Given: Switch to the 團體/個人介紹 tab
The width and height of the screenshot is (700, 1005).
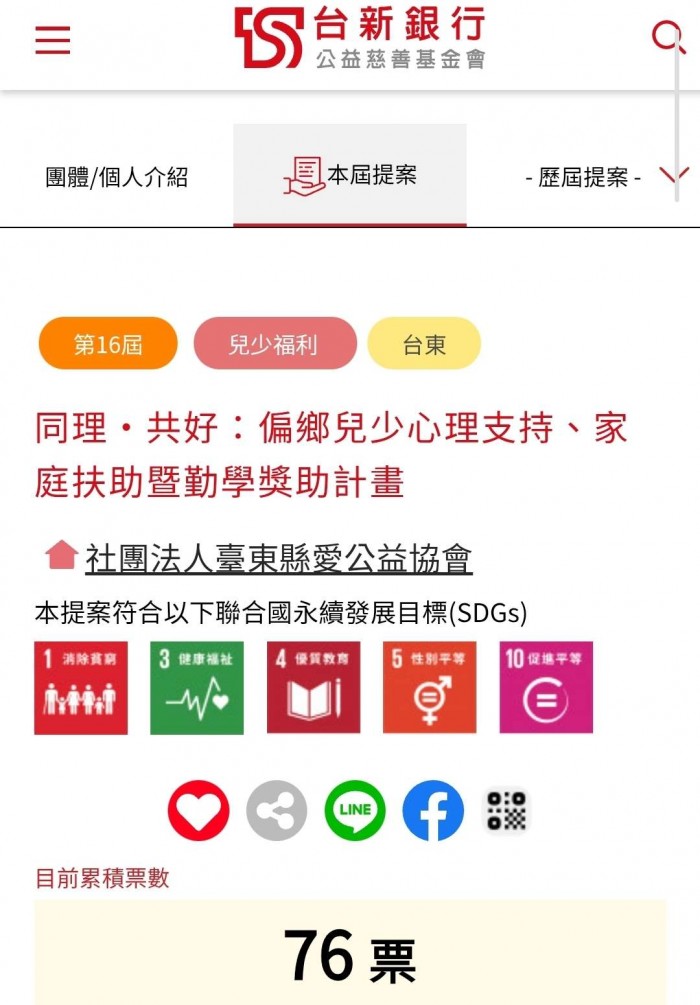Looking at the screenshot, I should coord(117,178).
